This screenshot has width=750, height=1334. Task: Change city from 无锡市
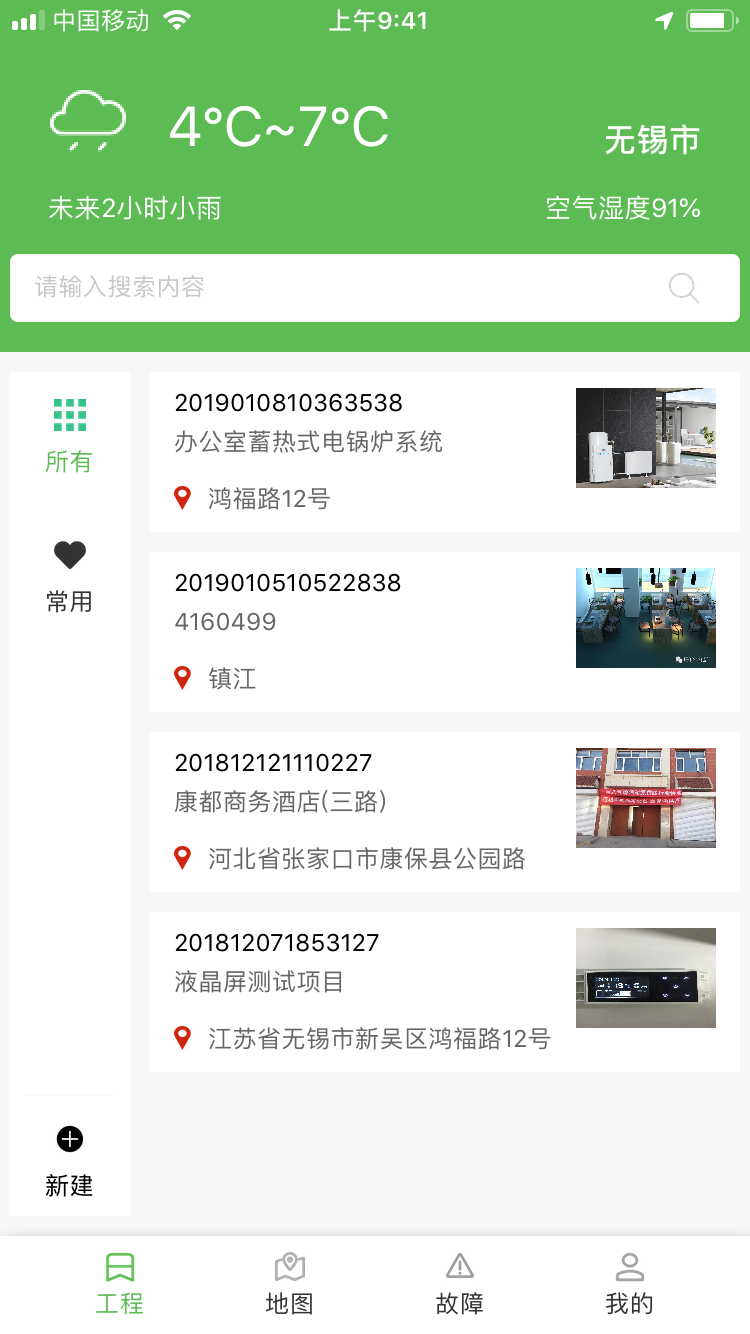(652, 140)
